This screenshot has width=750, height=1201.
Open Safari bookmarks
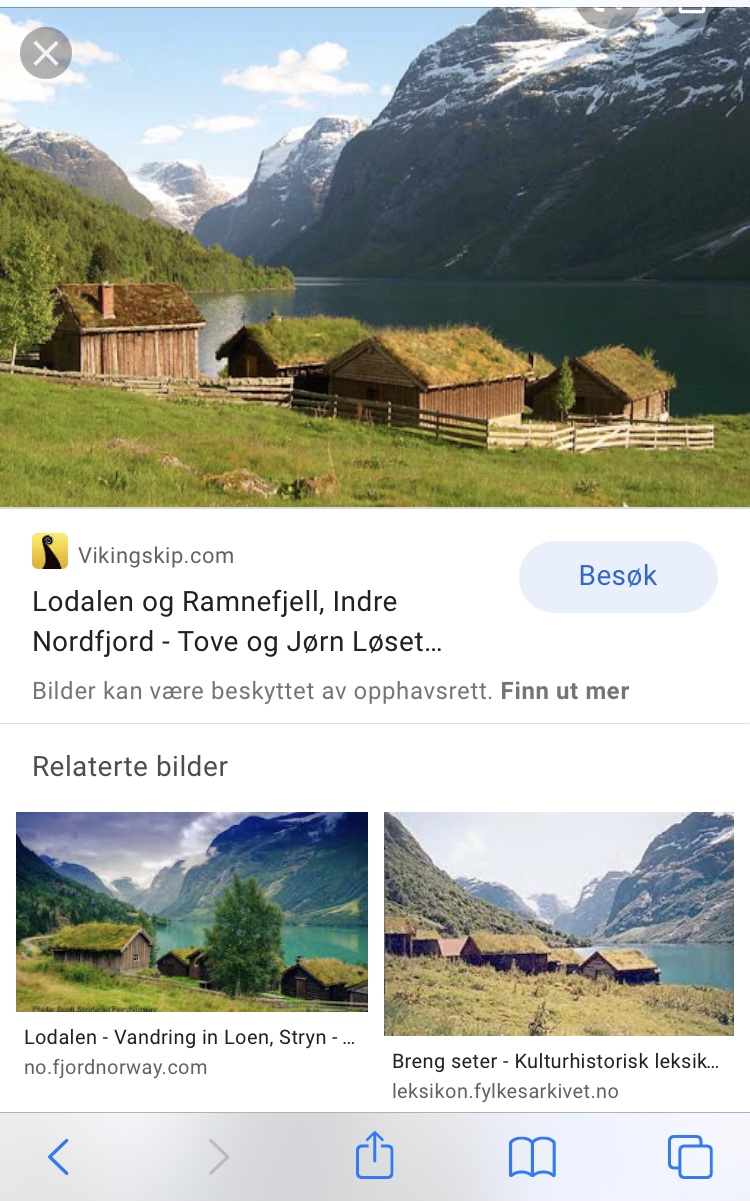pyautogui.click(x=532, y=1158)
